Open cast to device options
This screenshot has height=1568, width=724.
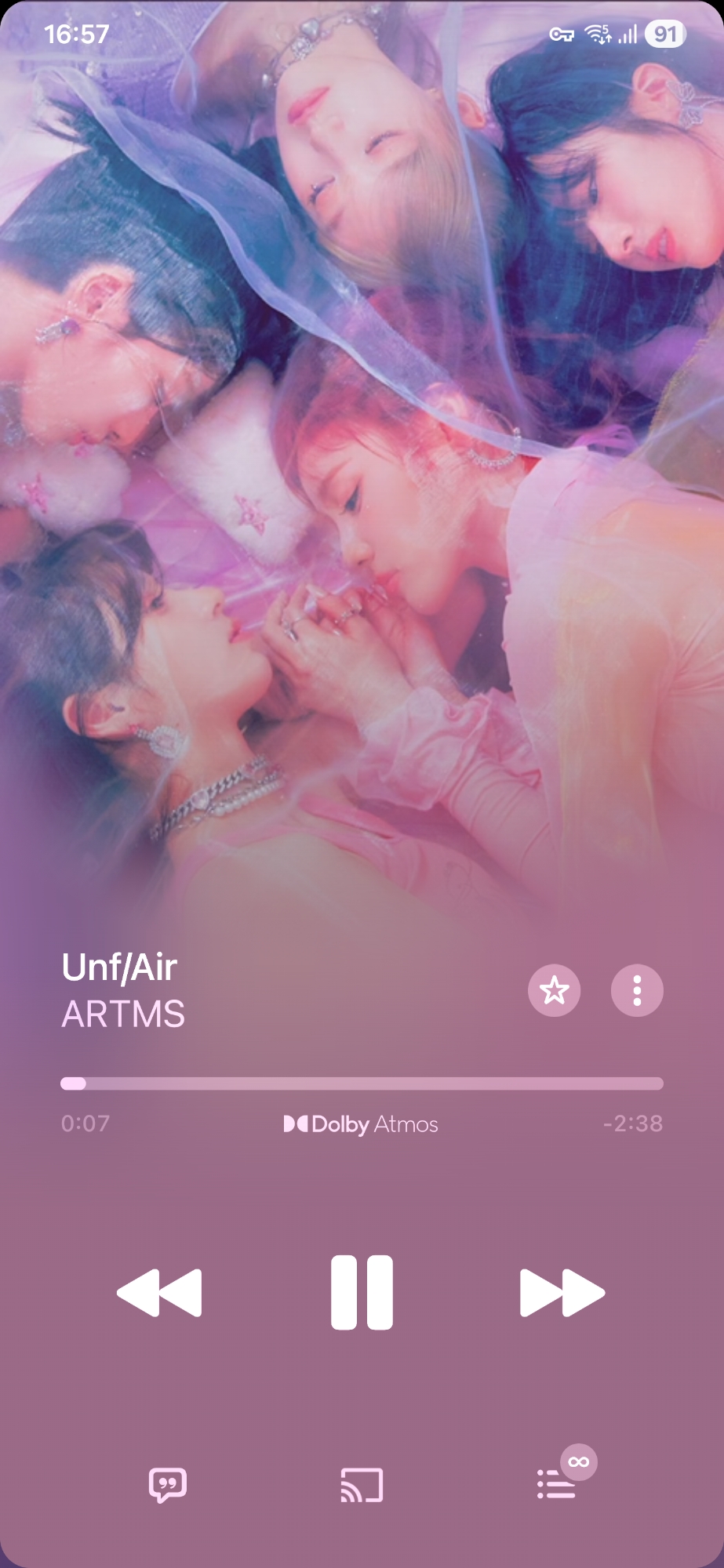pyautogui.click(x=362, y=1485)
